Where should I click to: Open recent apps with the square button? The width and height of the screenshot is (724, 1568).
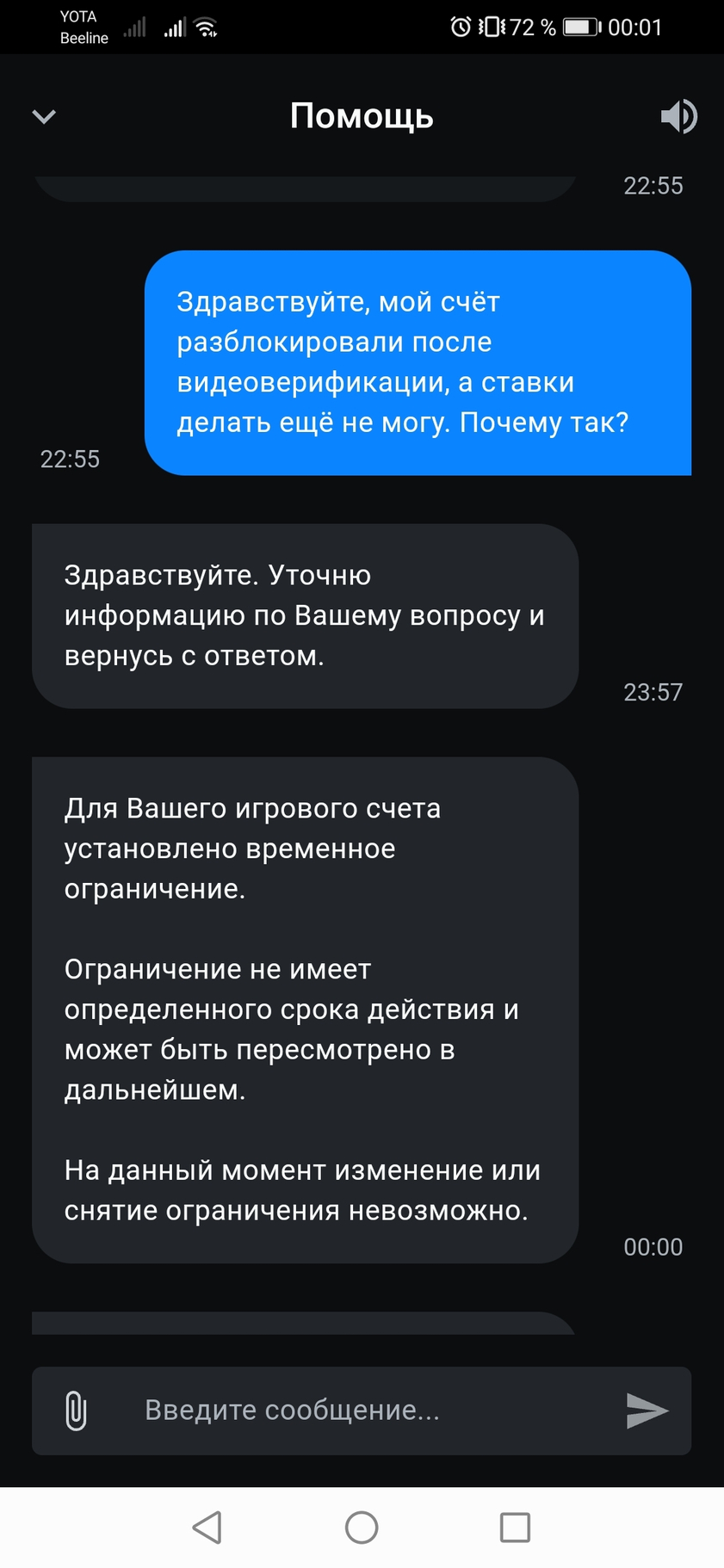[515, 1527]
